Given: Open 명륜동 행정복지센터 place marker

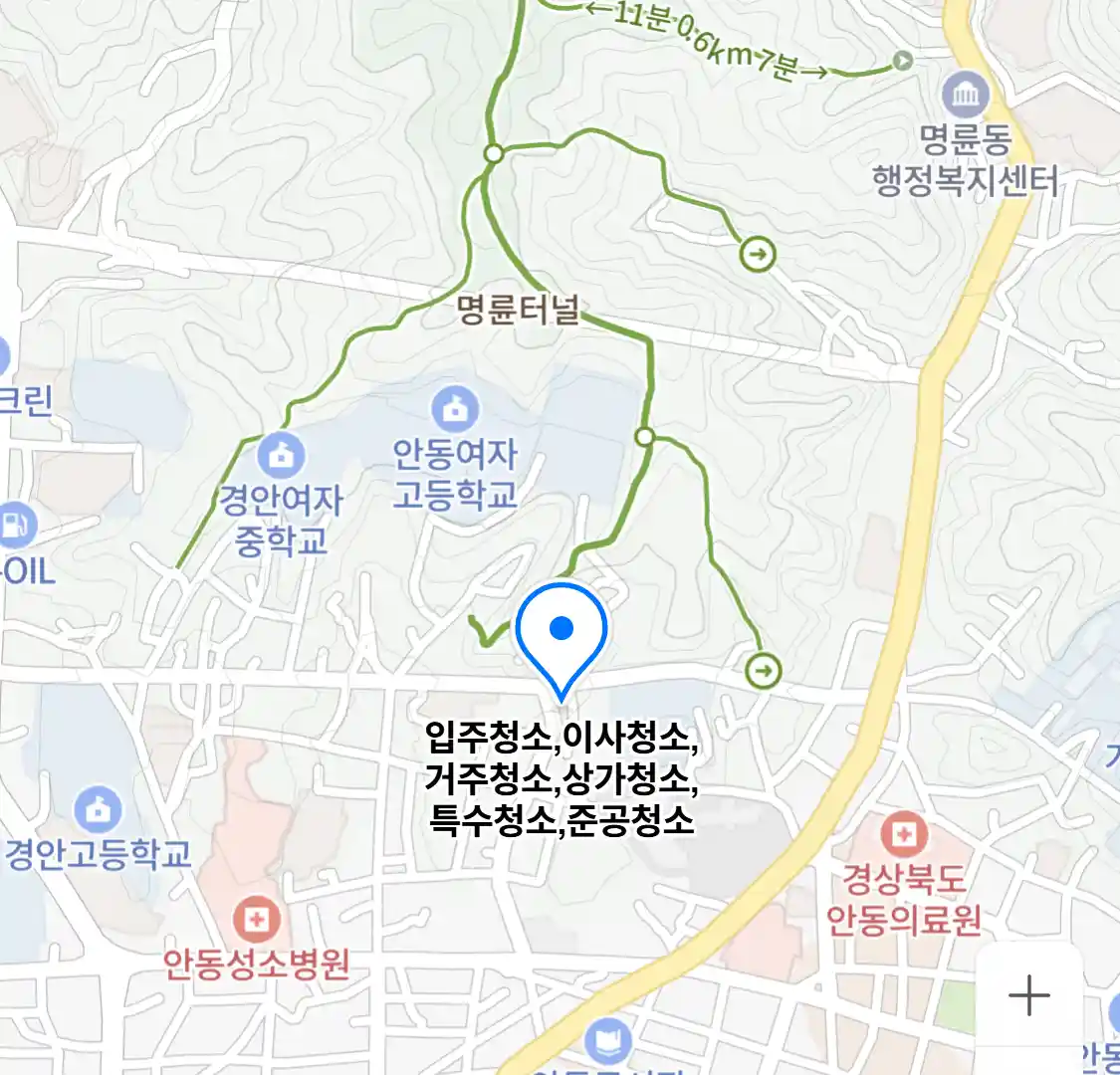Looking at the screenshot, I should click(x=965, y=98).
